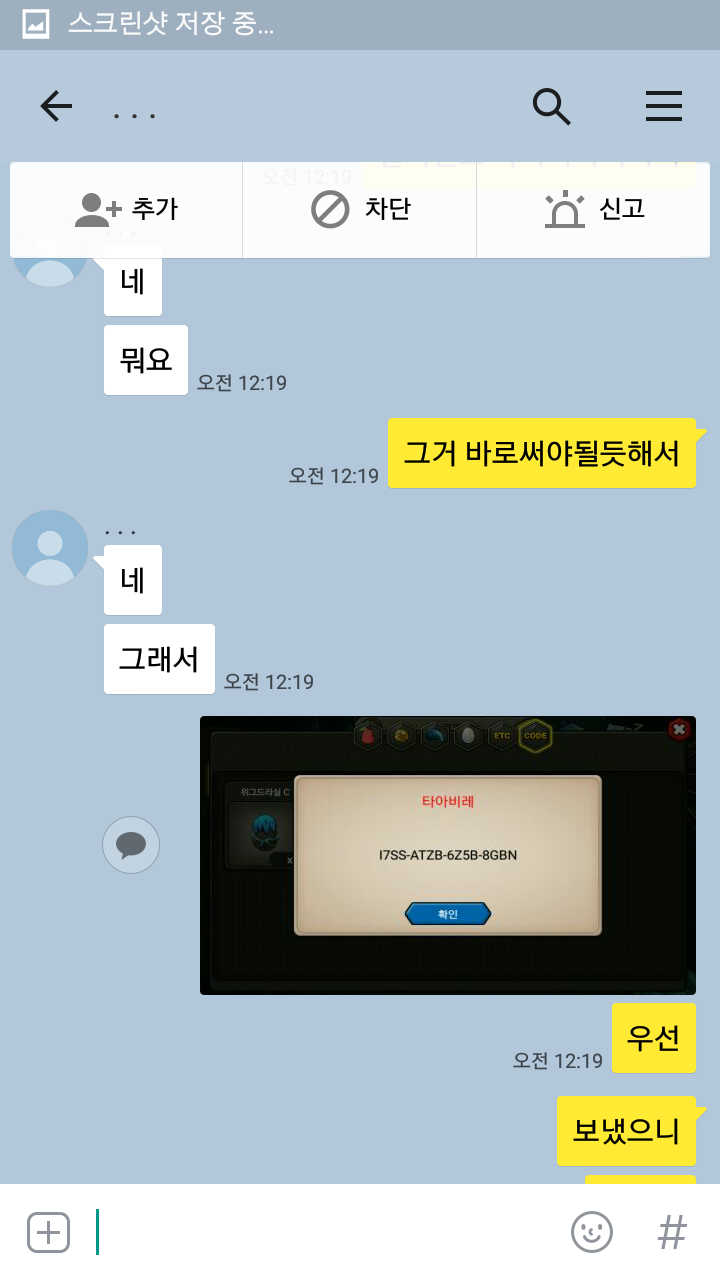Tap the speech bubble icon beside the image
Screen dimensions: 720x1280
131,845
